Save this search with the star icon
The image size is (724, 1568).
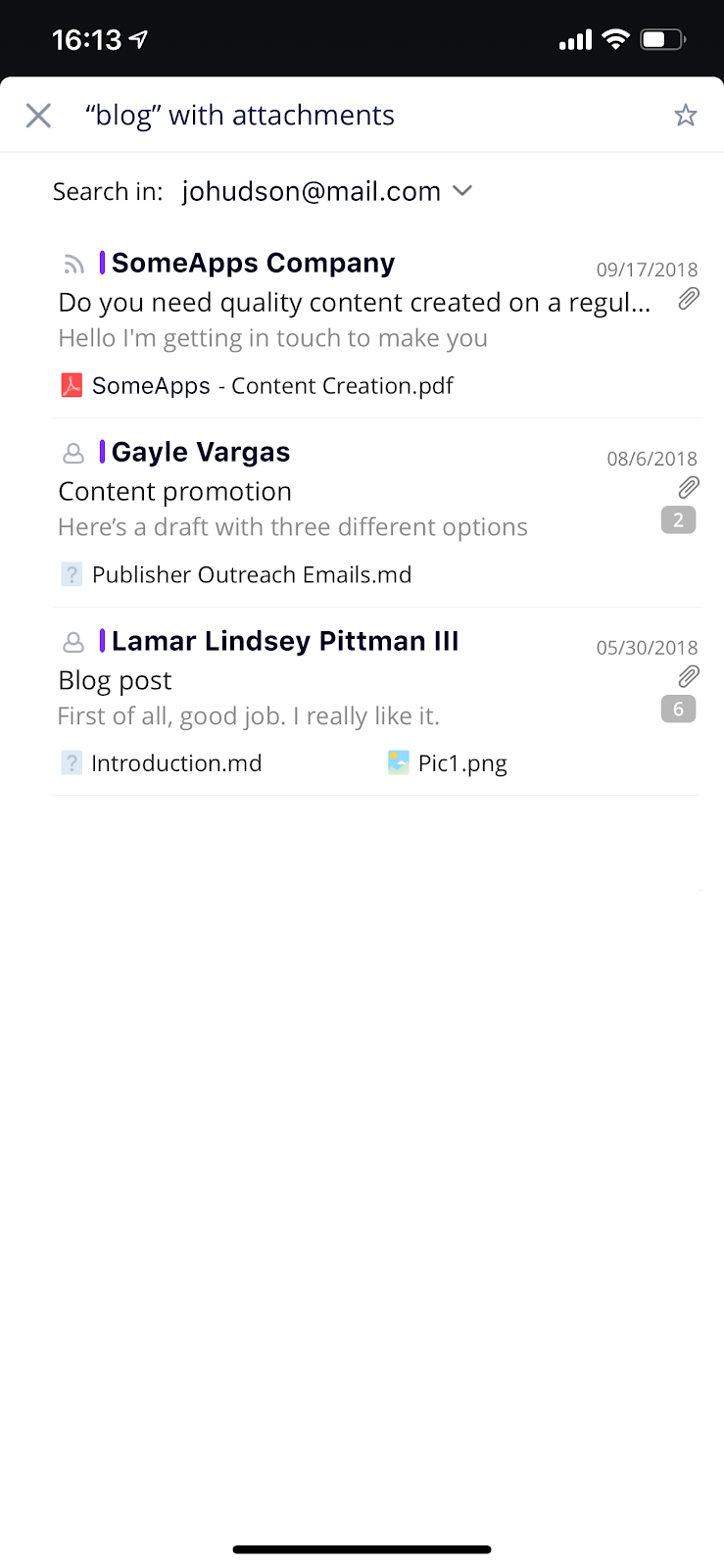coord(686,116)
